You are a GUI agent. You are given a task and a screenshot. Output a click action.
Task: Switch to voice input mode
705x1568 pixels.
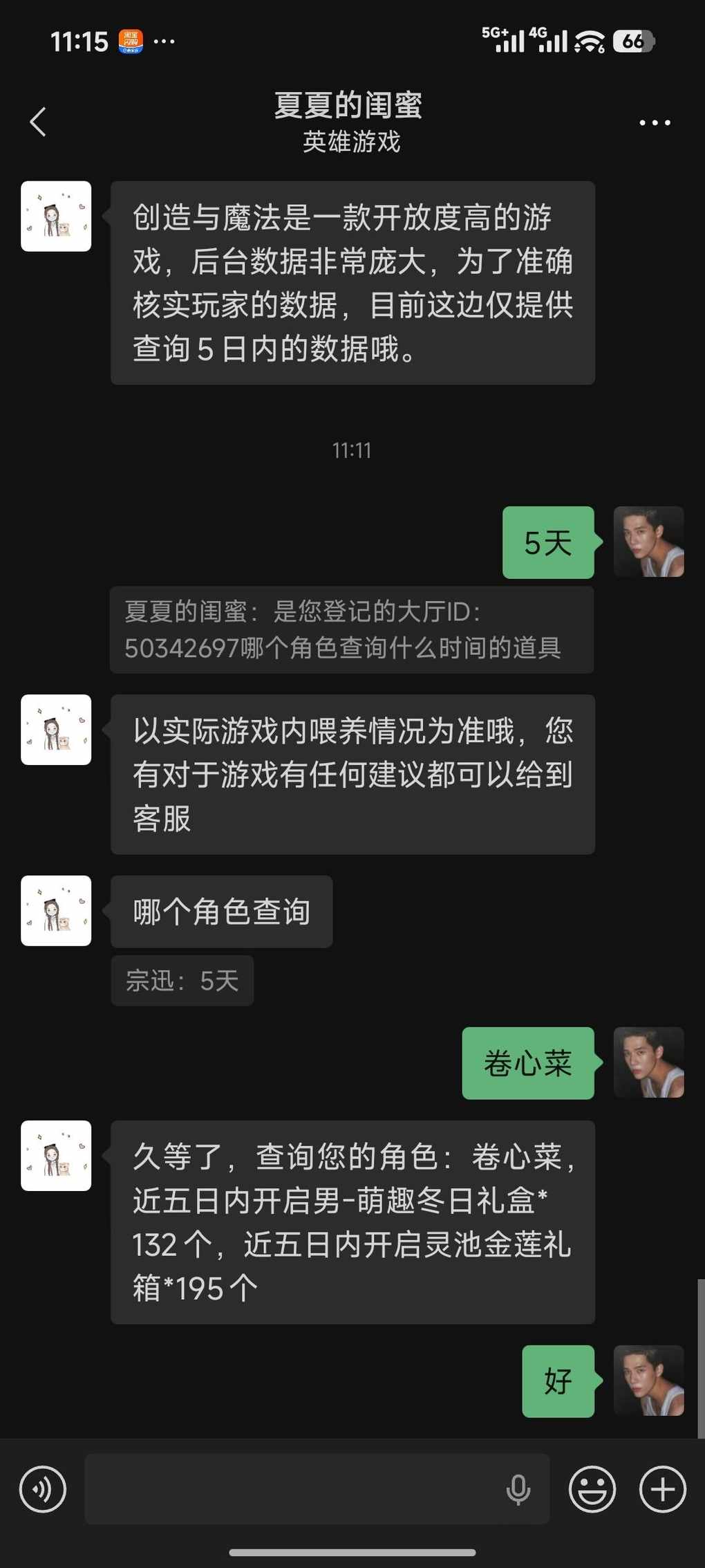pyautogui.click(x=43, y=1489)
